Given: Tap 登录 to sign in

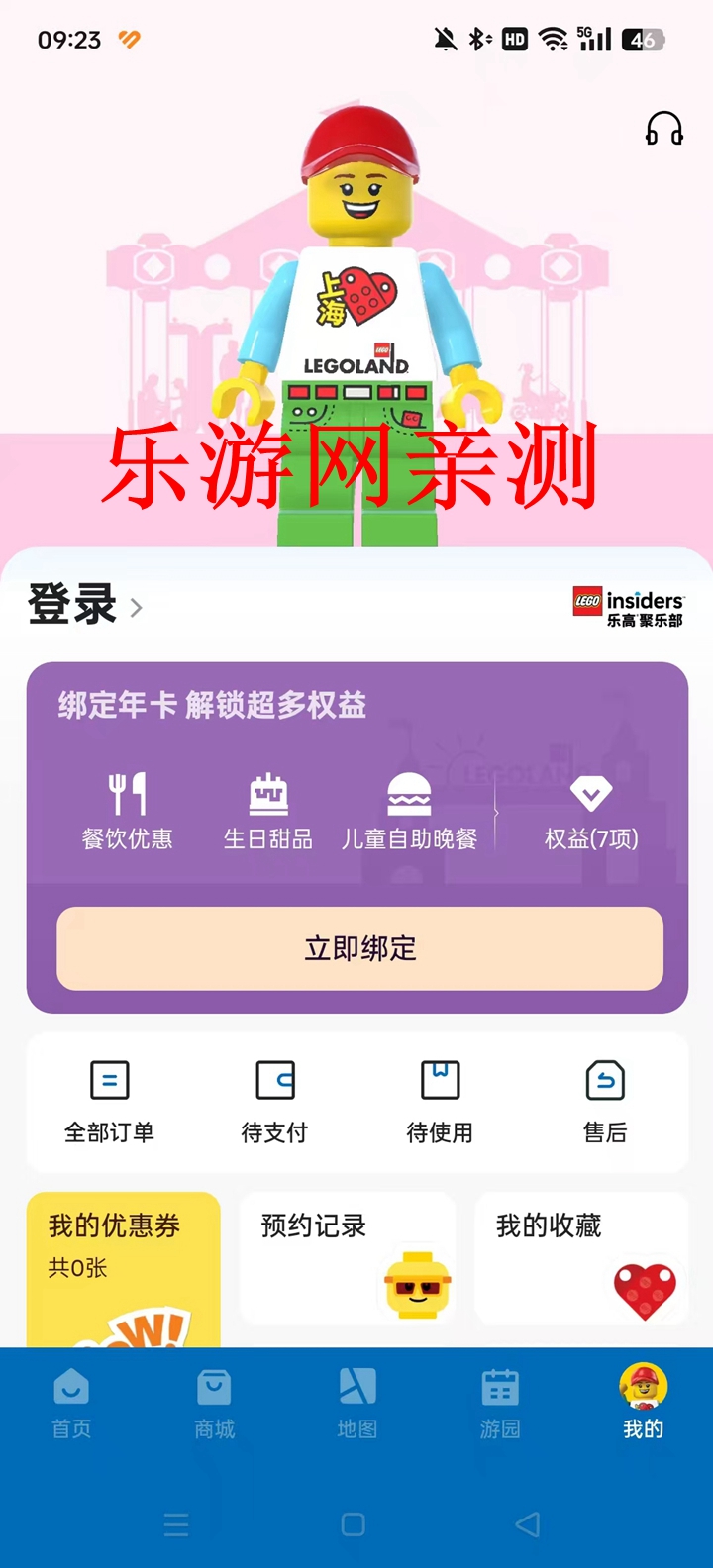Looking at the screenshot, I should (x=85, y=605).
